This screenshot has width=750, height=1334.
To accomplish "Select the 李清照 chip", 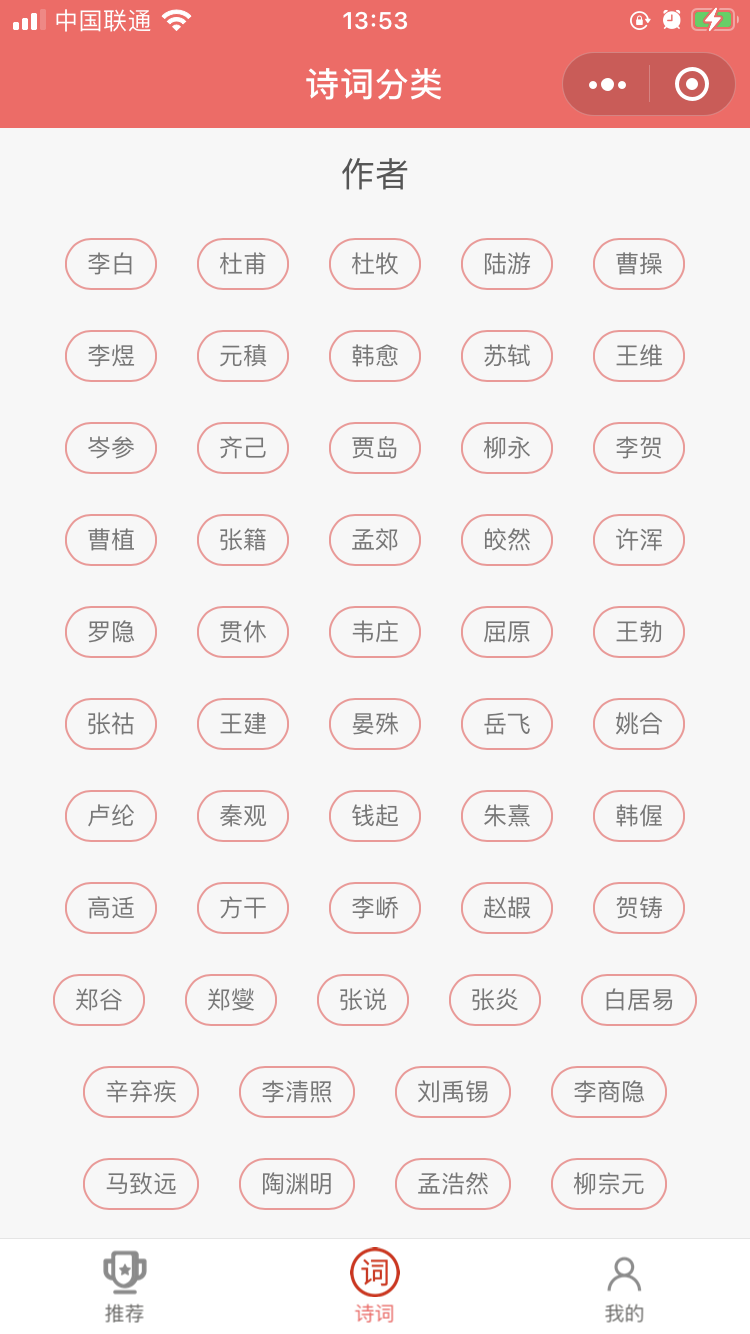I will [x=297, y=1092].
